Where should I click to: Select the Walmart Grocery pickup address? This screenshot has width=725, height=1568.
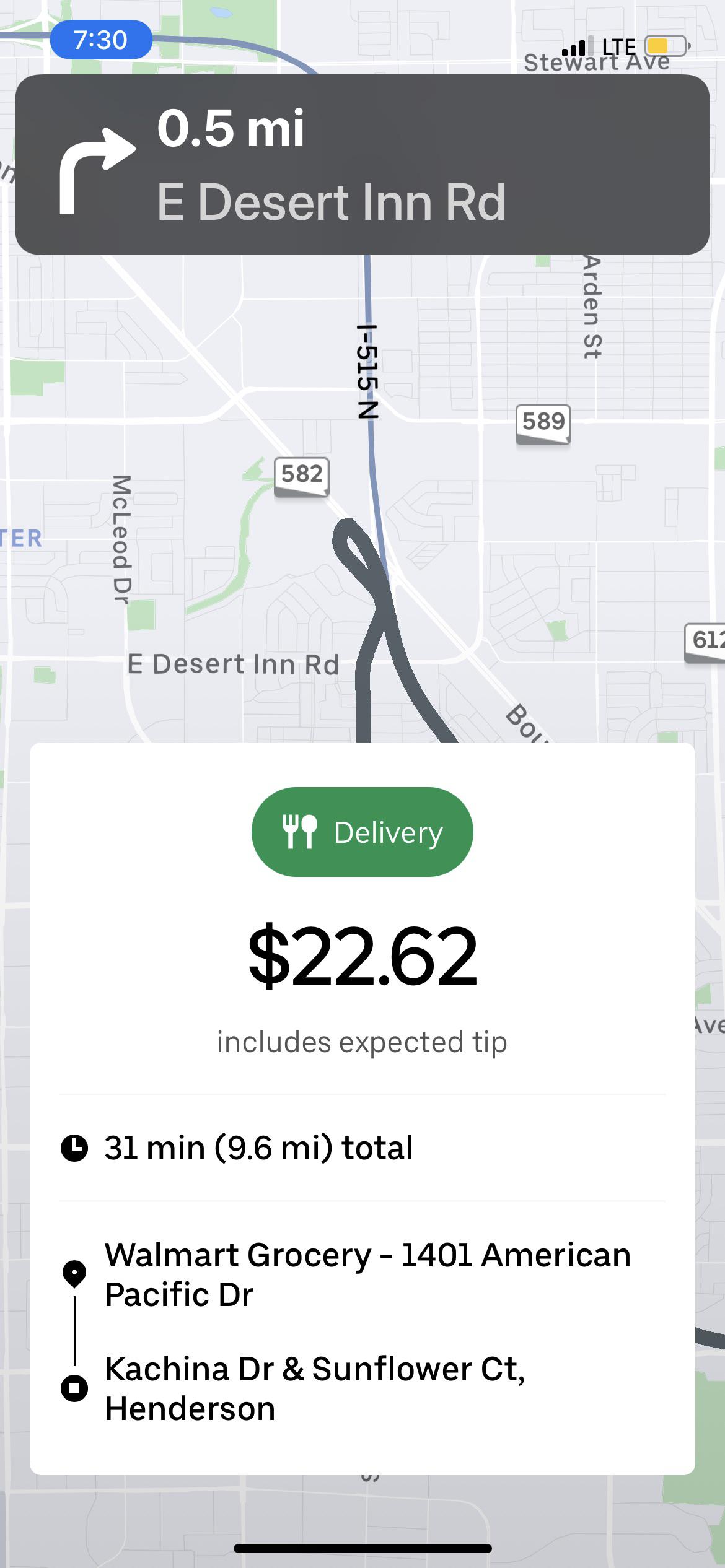point(369,1277)
